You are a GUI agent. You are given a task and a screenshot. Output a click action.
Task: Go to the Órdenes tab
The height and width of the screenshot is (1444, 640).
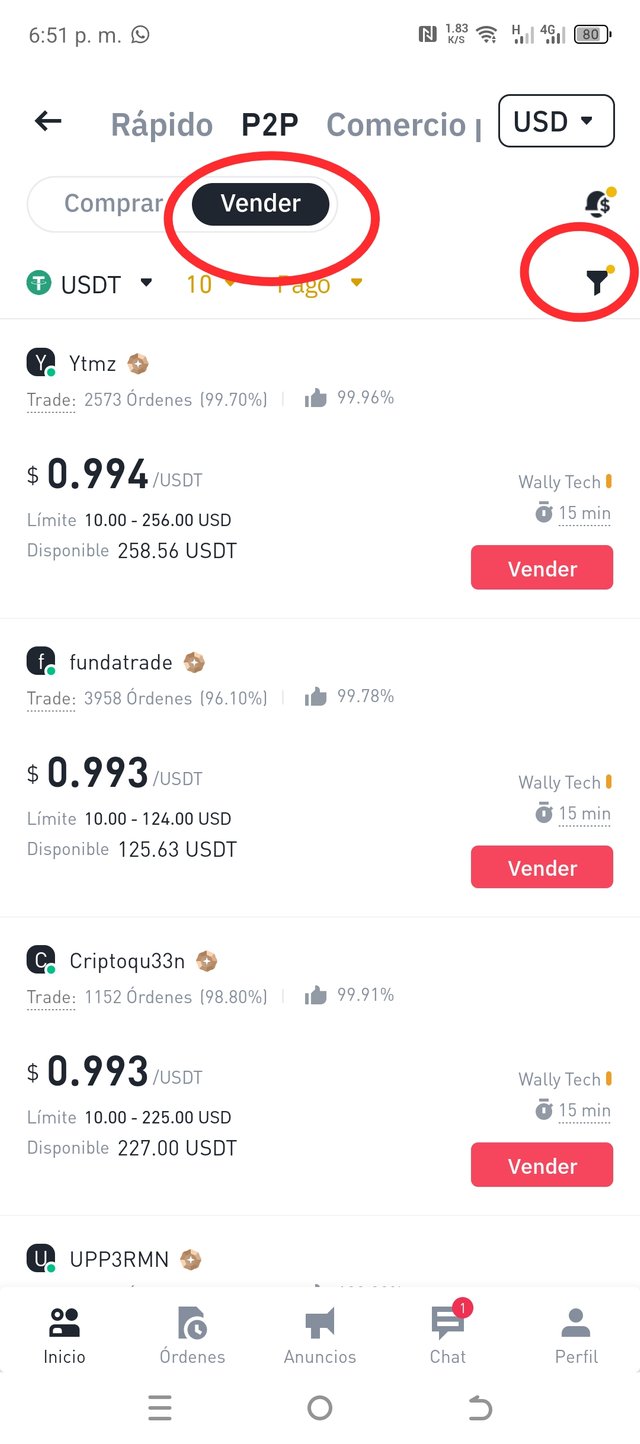pyautogui.click(x=192, y=1335)
